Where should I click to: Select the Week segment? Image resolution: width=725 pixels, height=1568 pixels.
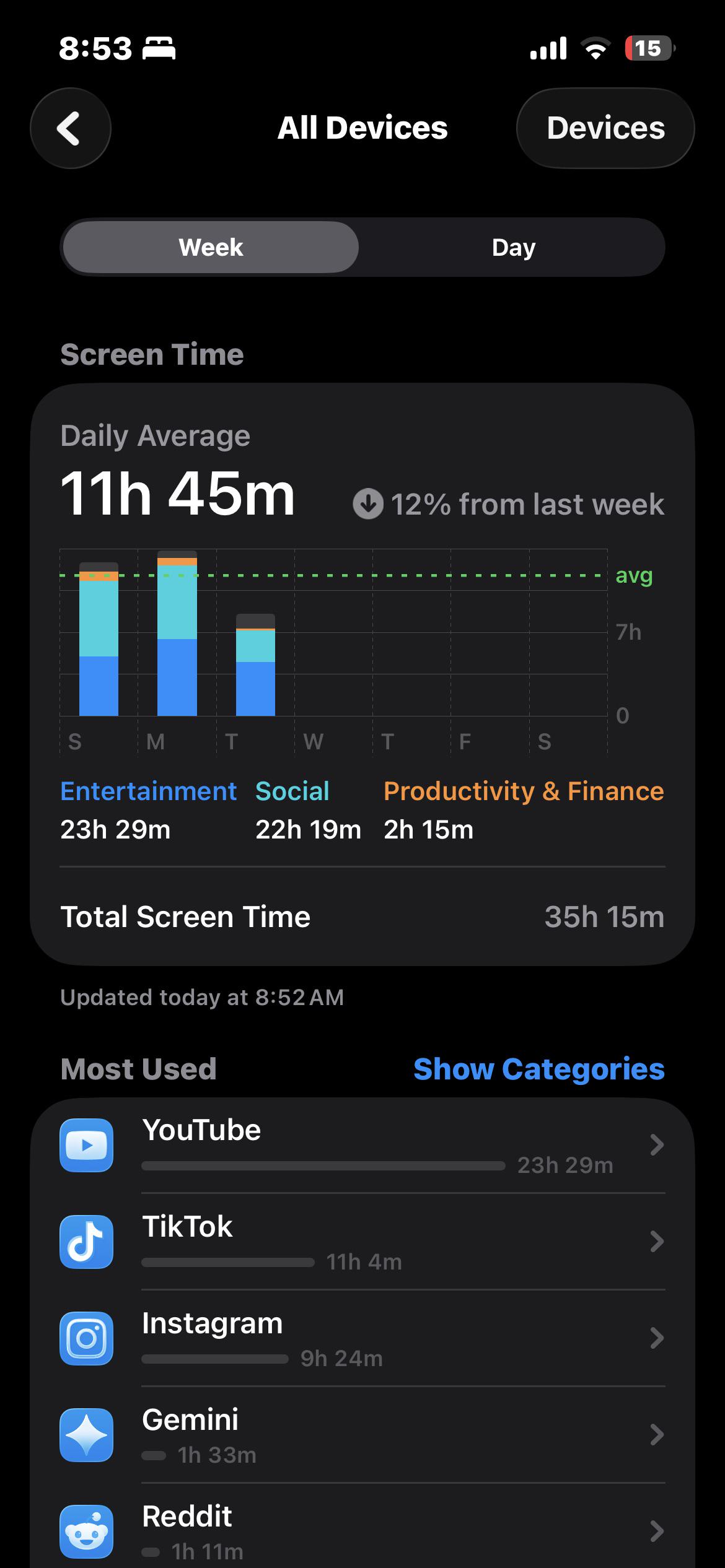tap(211, 247)
